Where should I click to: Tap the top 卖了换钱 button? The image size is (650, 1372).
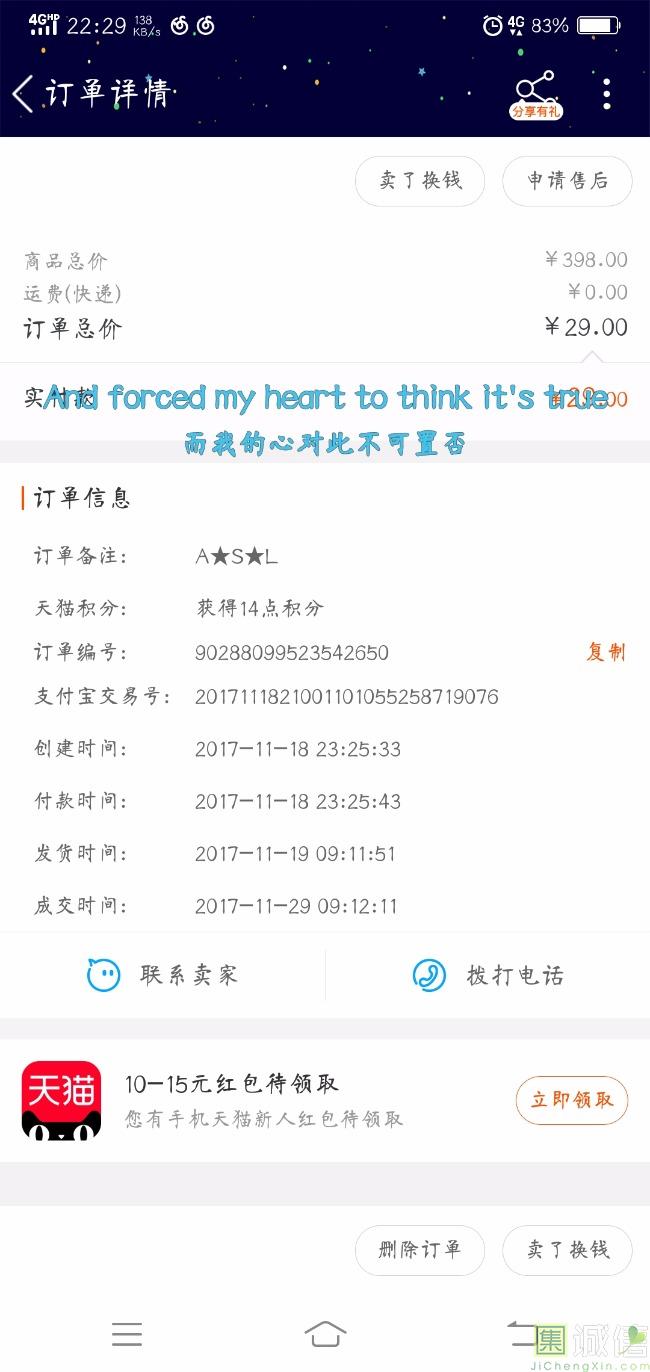[420, 181]
